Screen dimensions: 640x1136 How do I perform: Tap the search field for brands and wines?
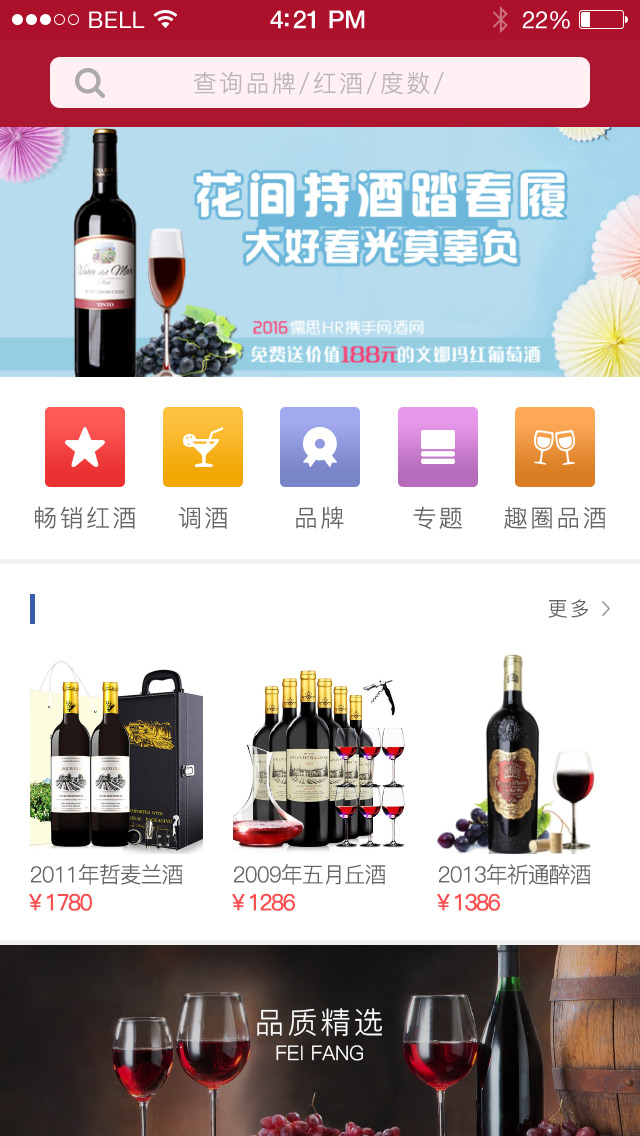tap(320, 83)
